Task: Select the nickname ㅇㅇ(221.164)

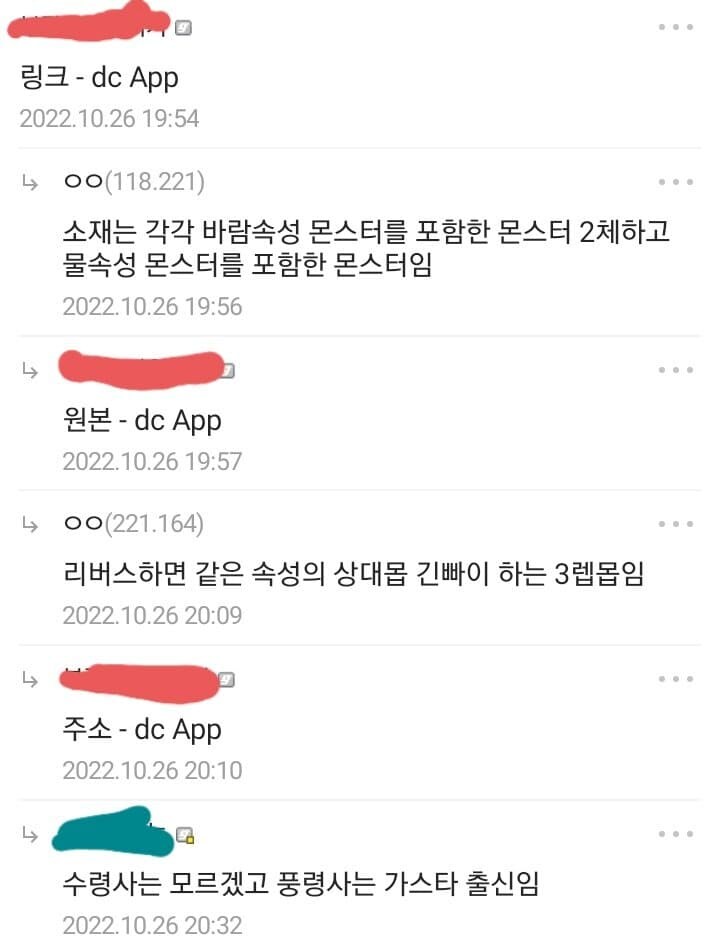Action: pos(133,524)
